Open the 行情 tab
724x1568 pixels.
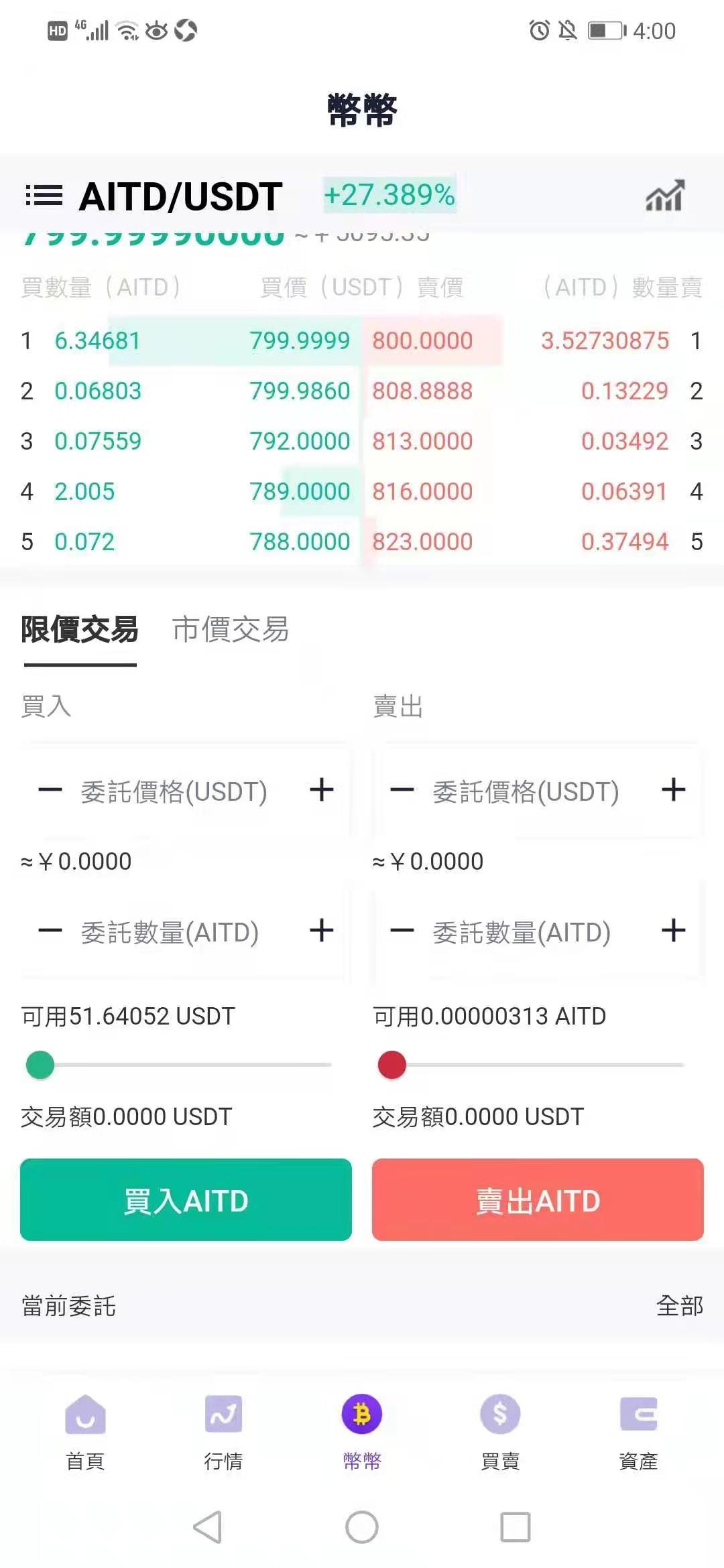coord(223,1431)
